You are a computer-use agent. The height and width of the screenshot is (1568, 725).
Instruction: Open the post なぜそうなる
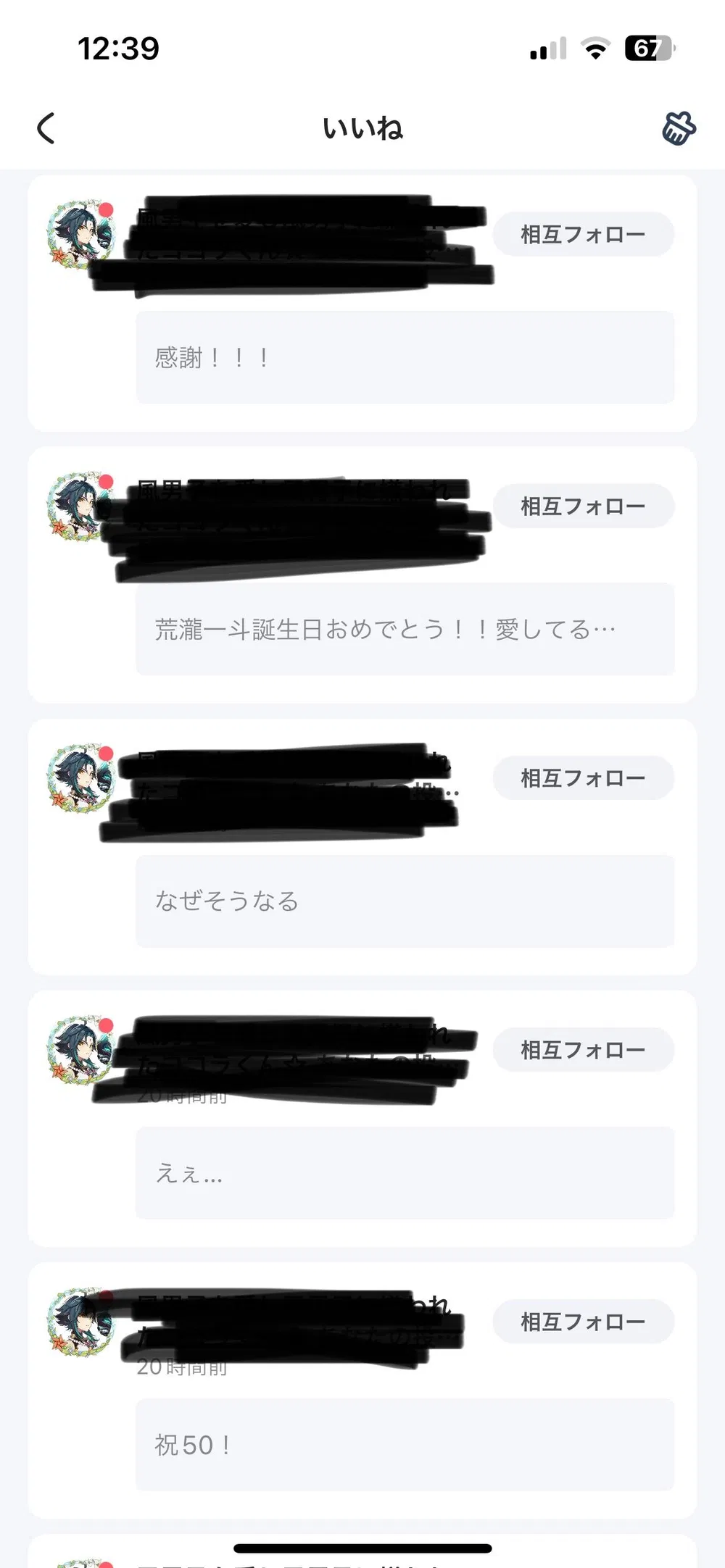405,901
